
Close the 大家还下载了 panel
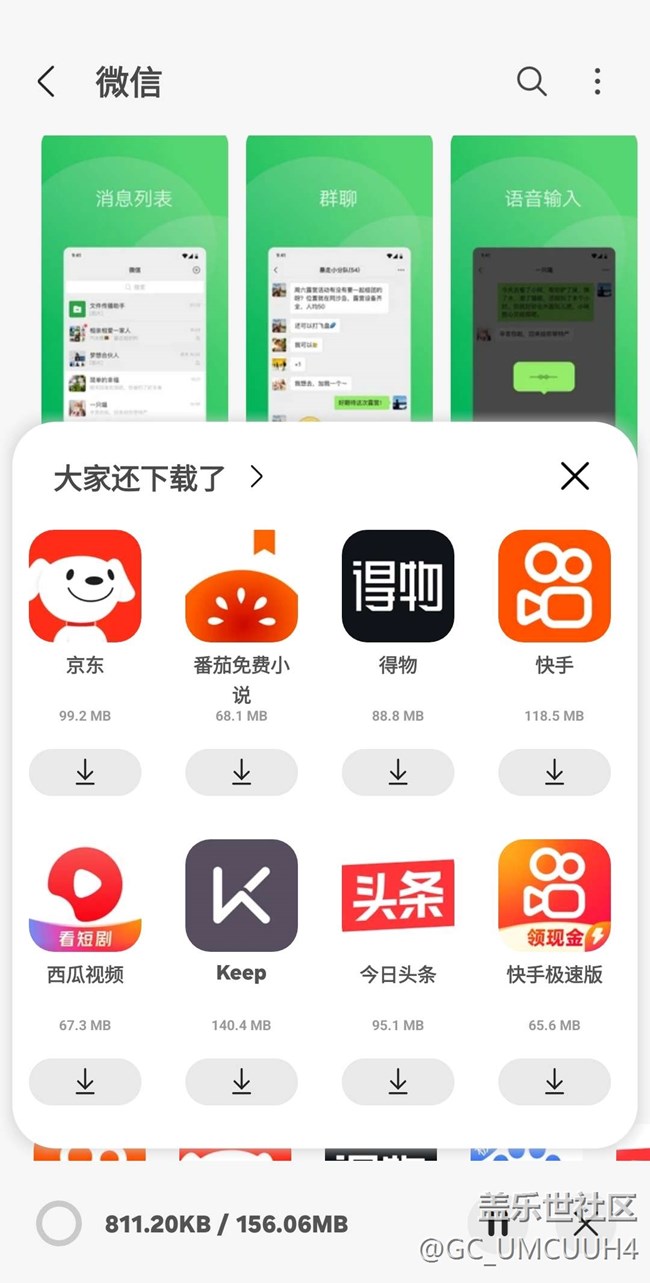[575, 476]
